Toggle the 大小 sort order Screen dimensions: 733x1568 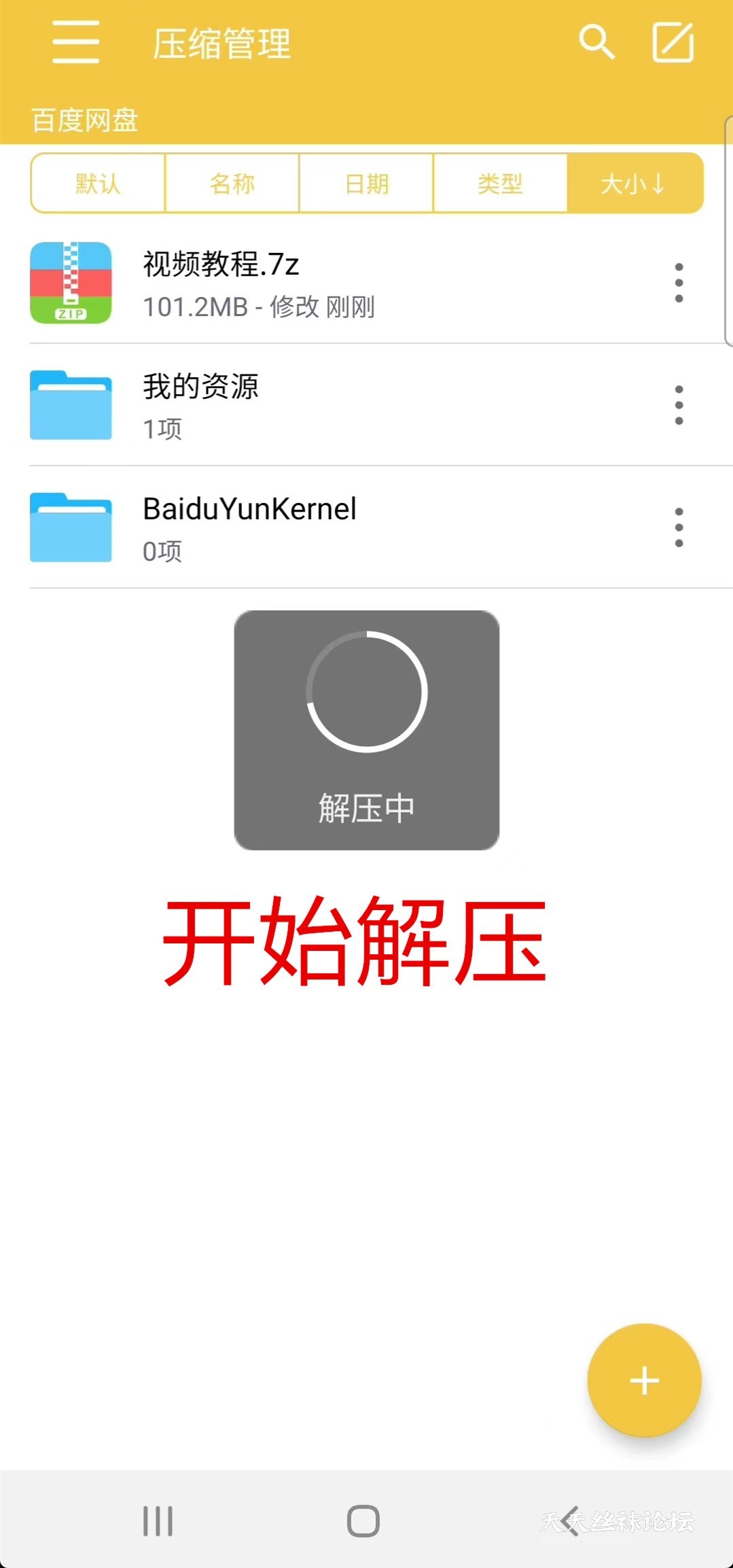click(634, 184)
